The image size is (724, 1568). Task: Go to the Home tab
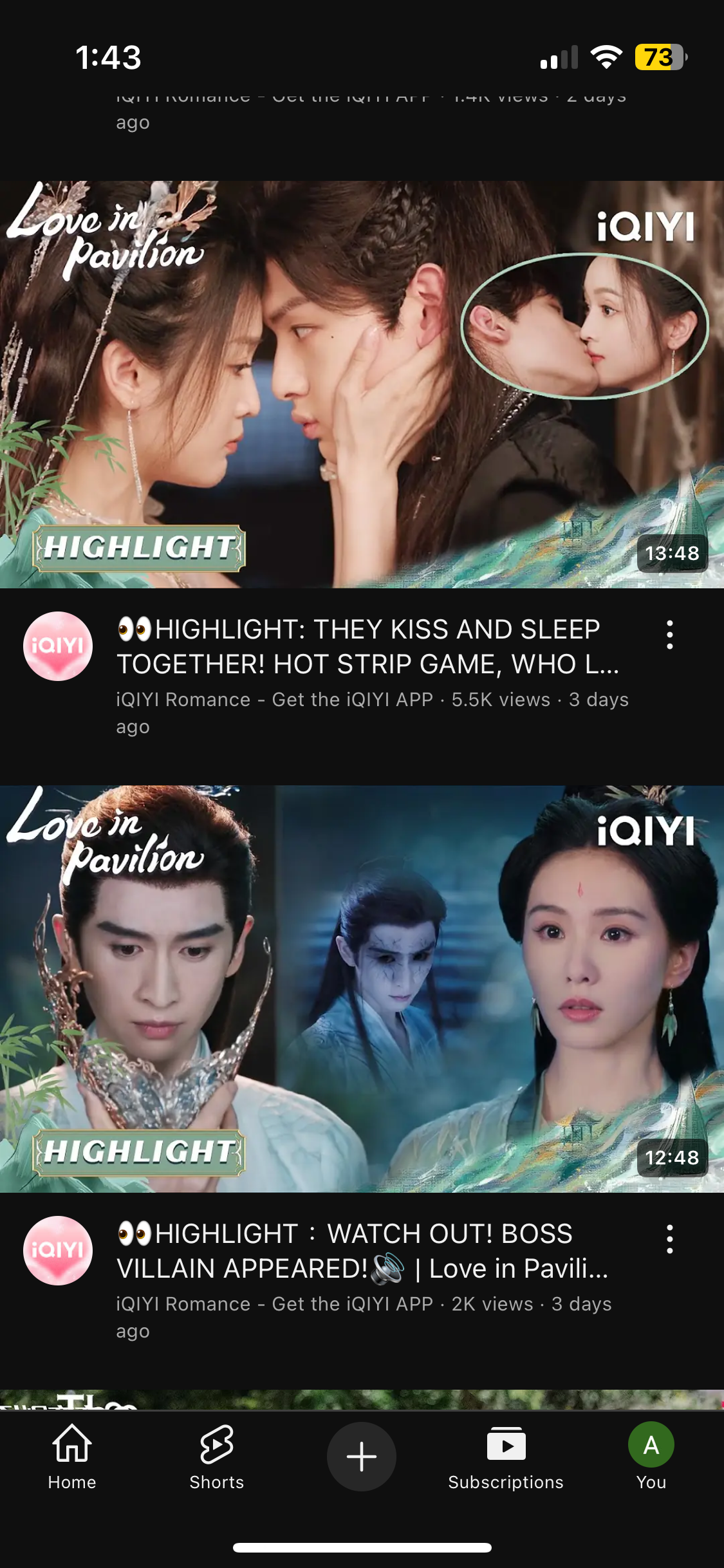[72, 1457]
